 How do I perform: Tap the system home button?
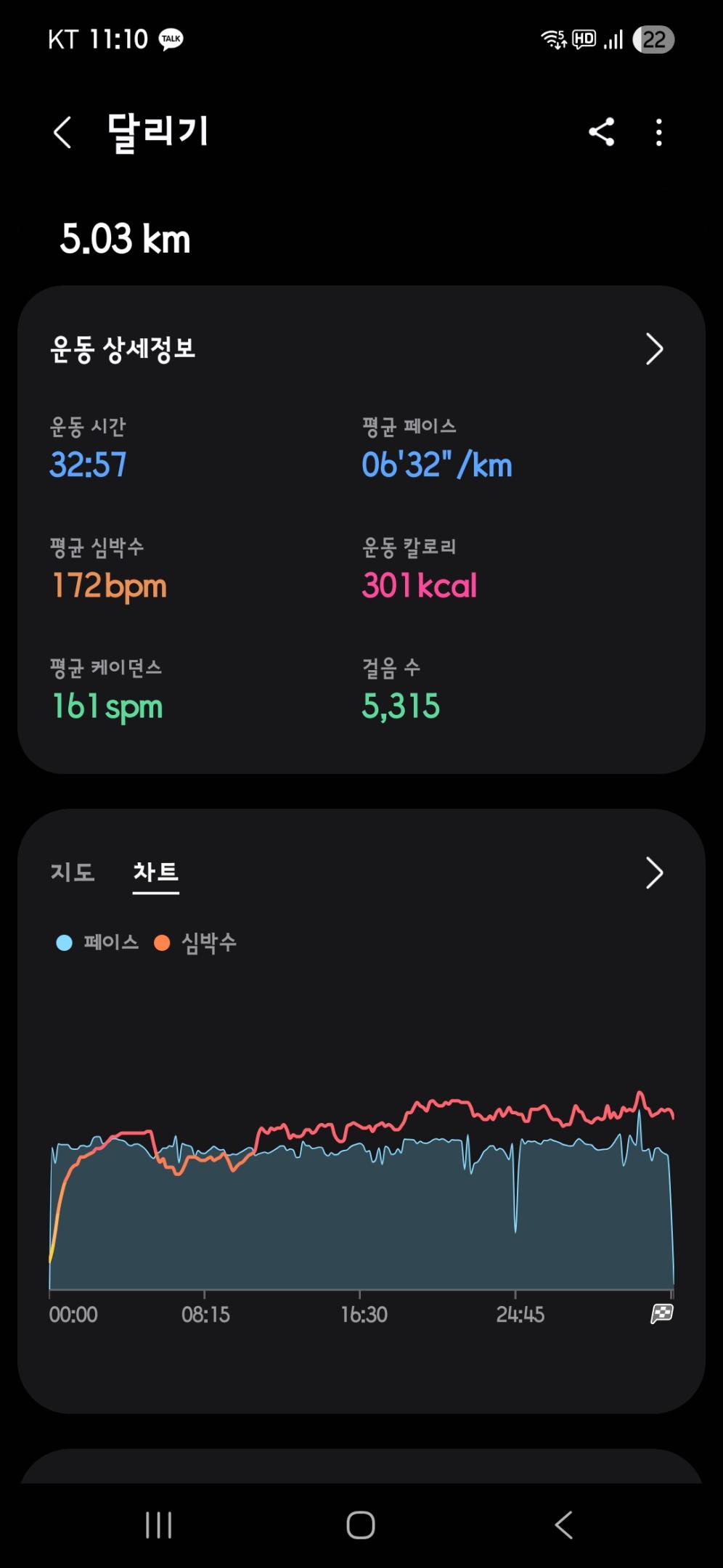click(361, 1524)
